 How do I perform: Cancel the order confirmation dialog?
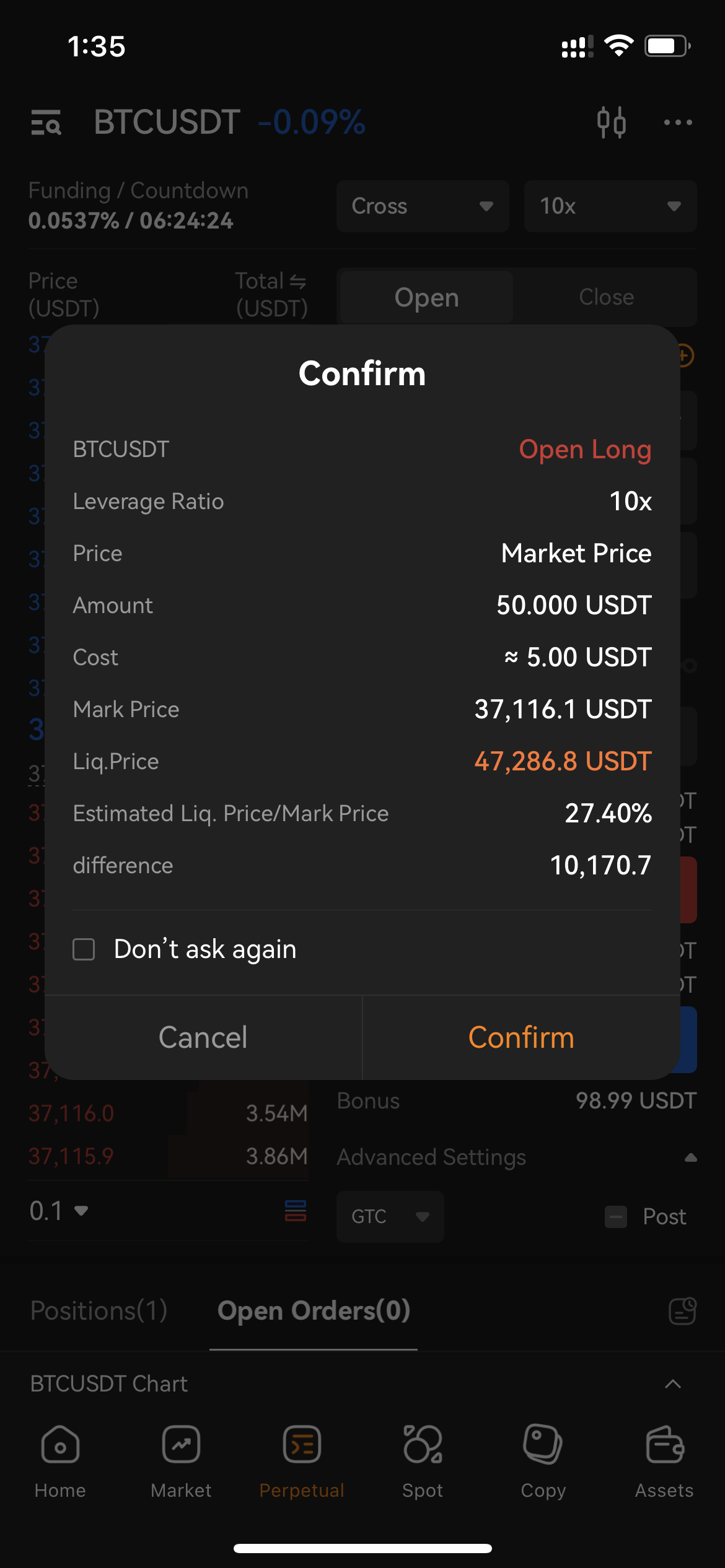click(x=203, y=1038)
